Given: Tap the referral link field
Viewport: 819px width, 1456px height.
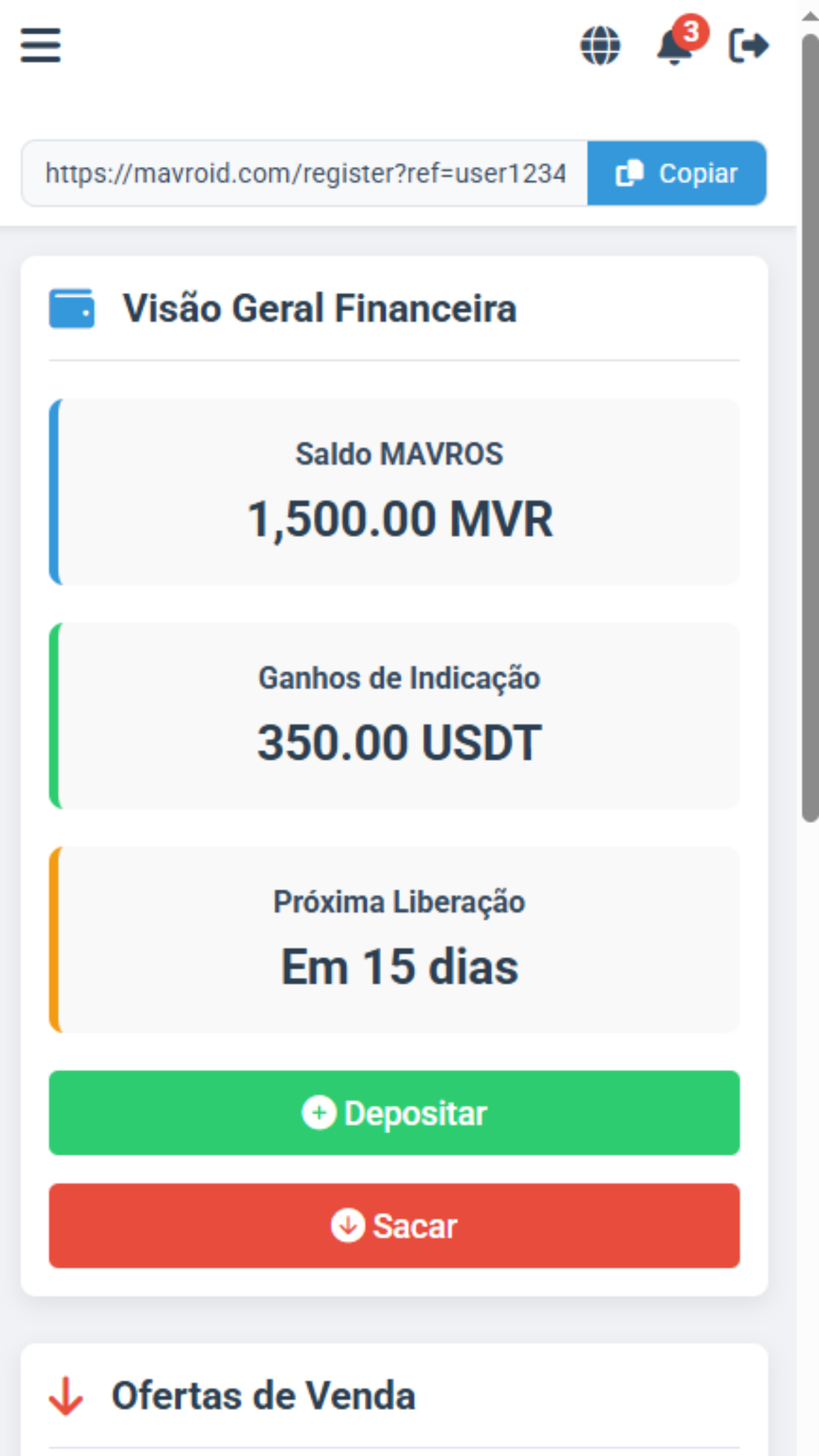Looking at the screenshot, I should (305, 173).
